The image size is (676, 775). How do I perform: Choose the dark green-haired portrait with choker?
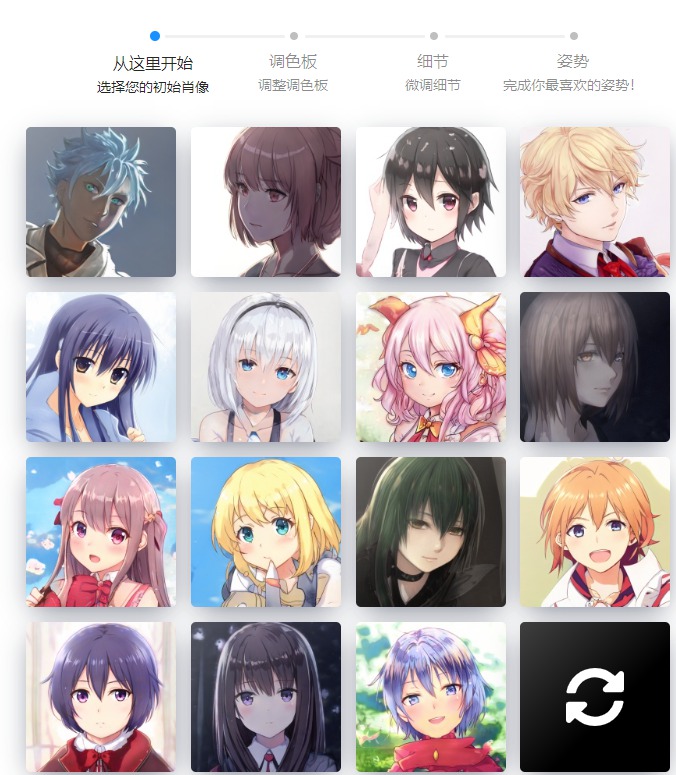point(430,532)
